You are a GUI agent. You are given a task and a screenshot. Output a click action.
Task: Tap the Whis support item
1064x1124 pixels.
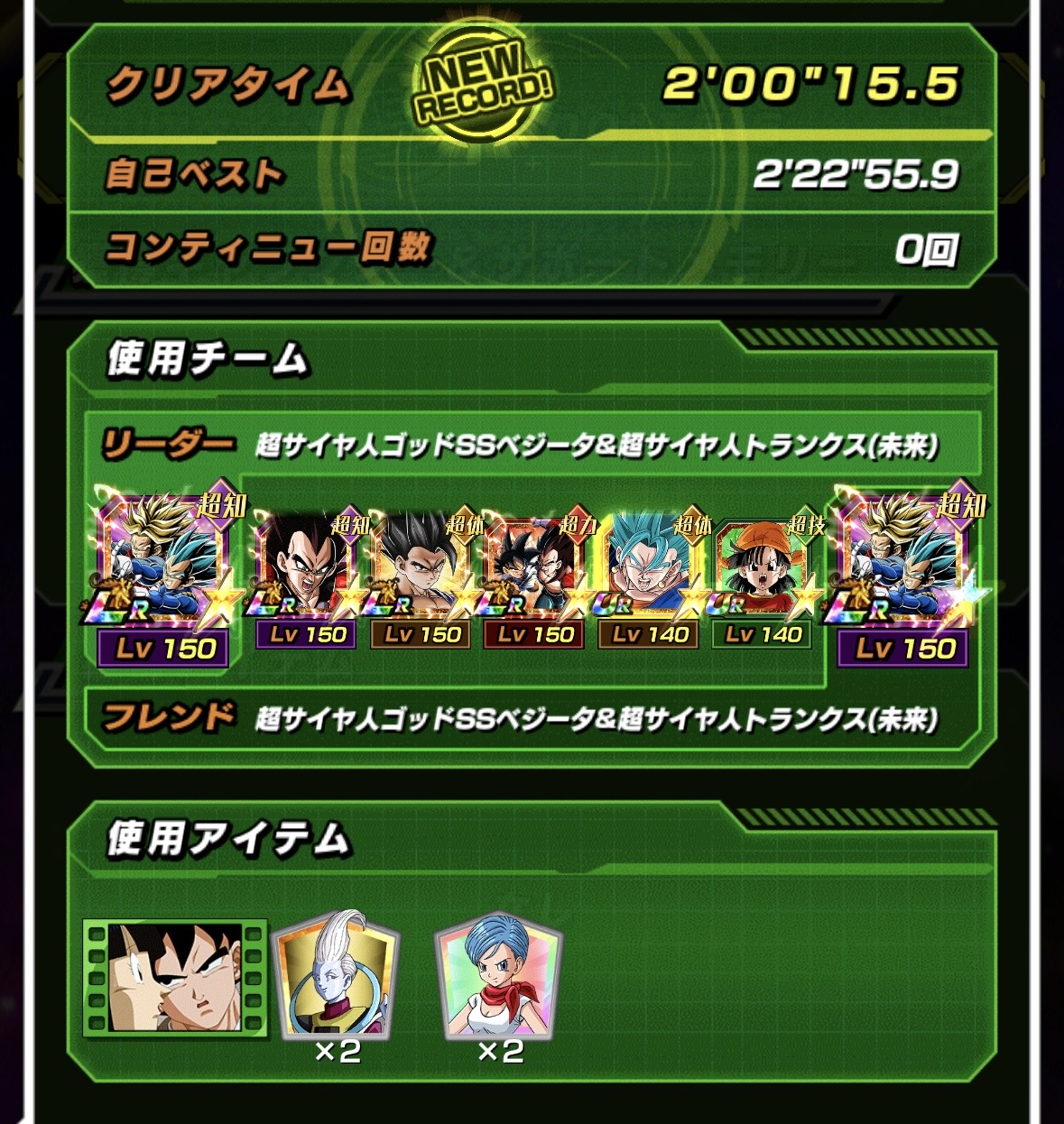(x=337, y=976)
